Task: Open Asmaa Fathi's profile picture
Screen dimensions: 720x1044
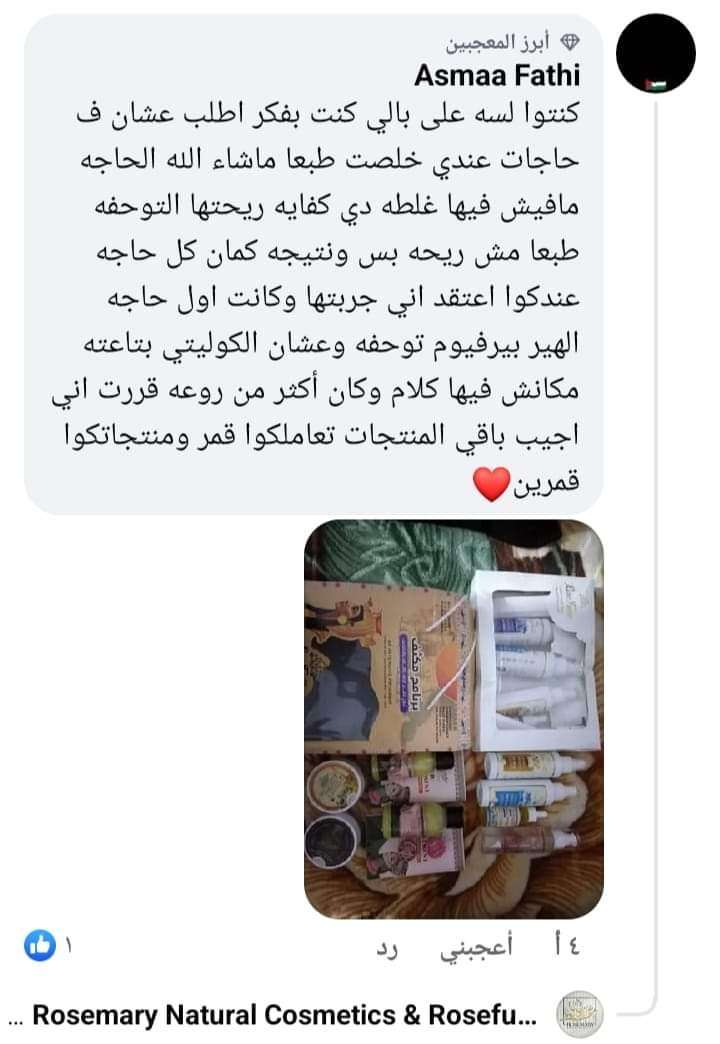Action: pyautogui.click(x=655, y=54)
